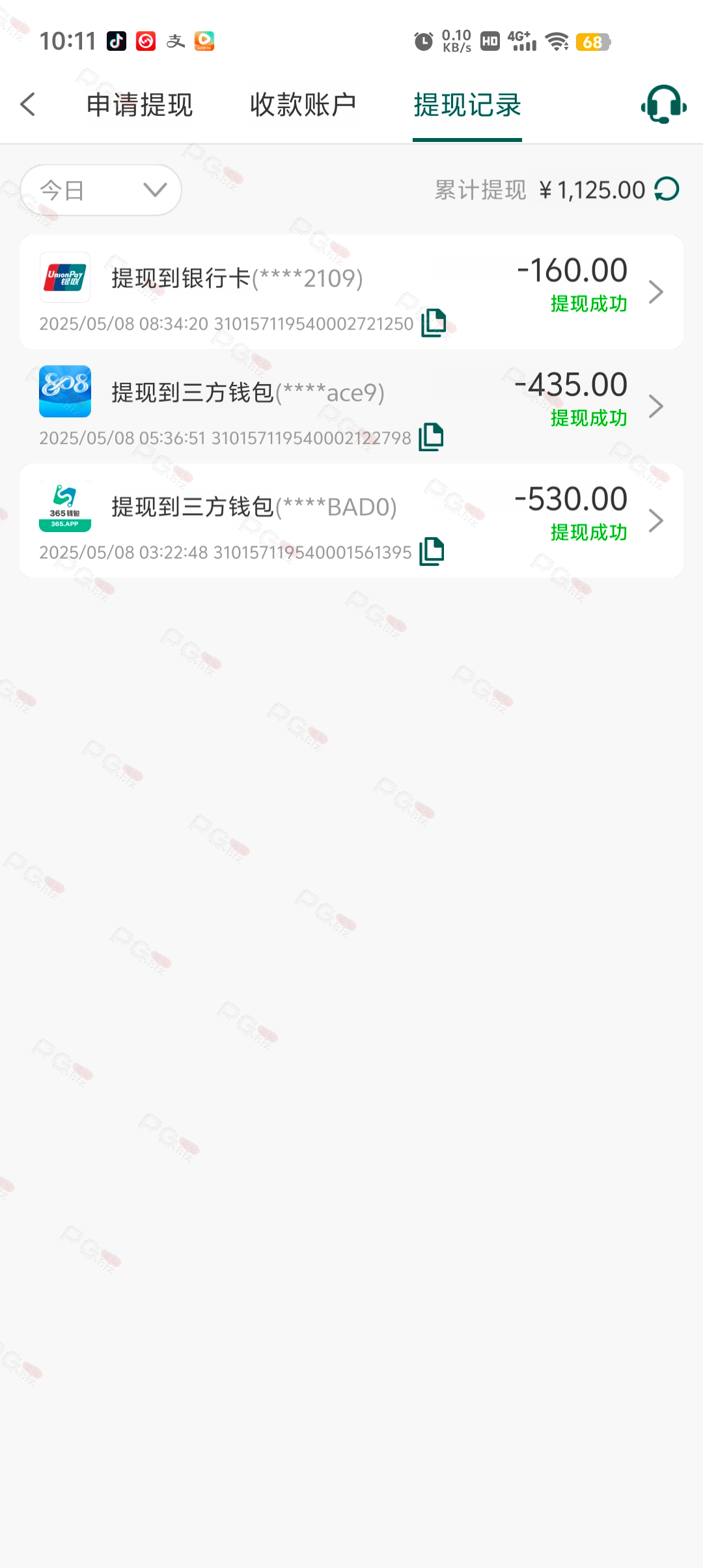Go back using the top-left arrow

[x=27, y=104]
